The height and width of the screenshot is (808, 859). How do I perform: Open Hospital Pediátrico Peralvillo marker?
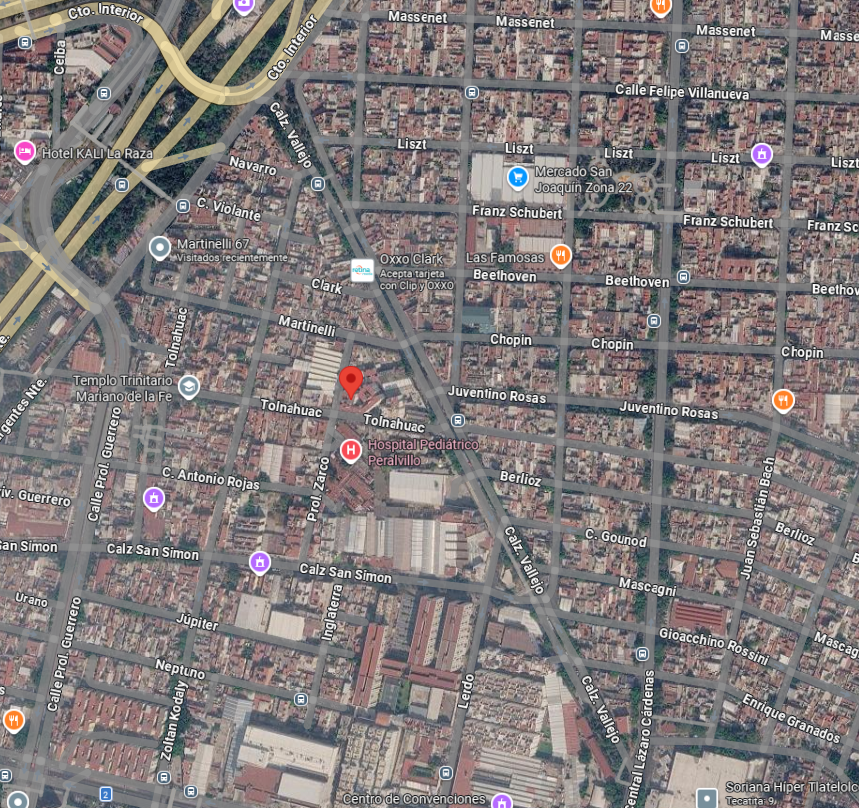coord(351,451)
